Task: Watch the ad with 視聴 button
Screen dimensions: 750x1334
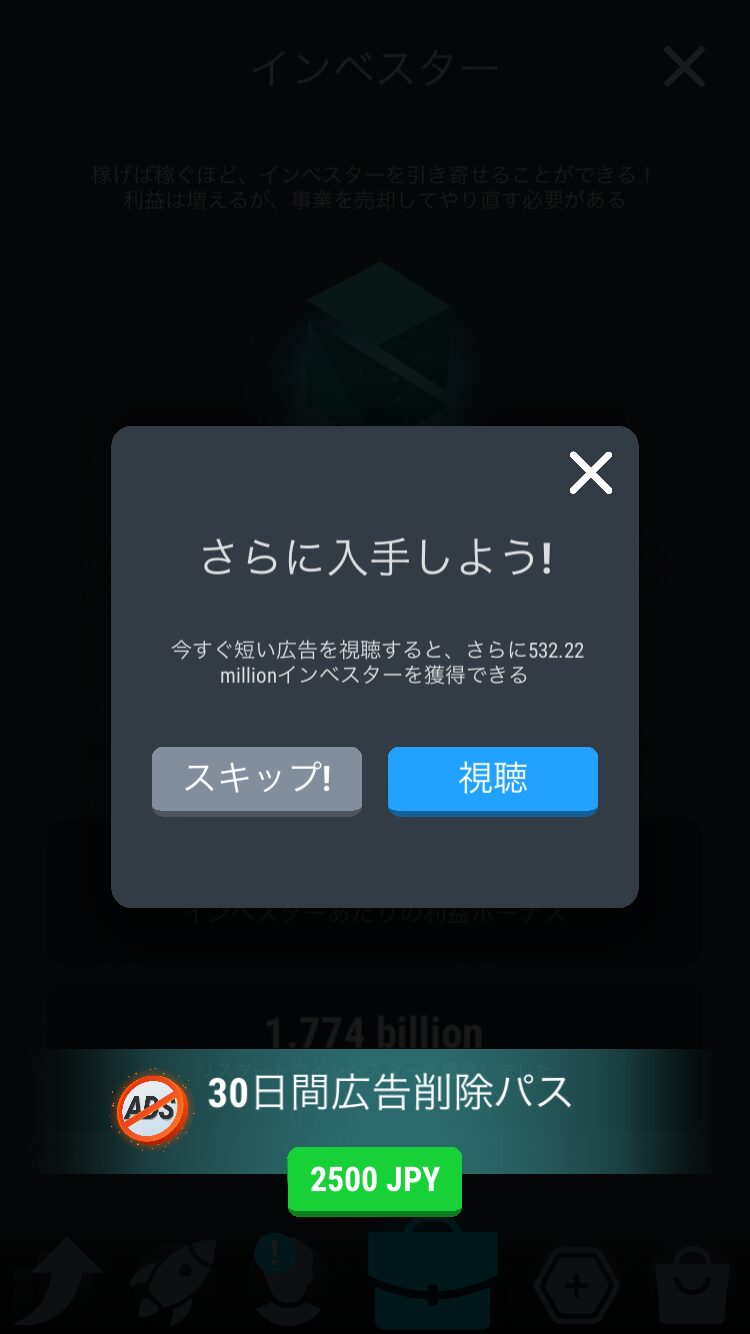Action: click(493, 778)
